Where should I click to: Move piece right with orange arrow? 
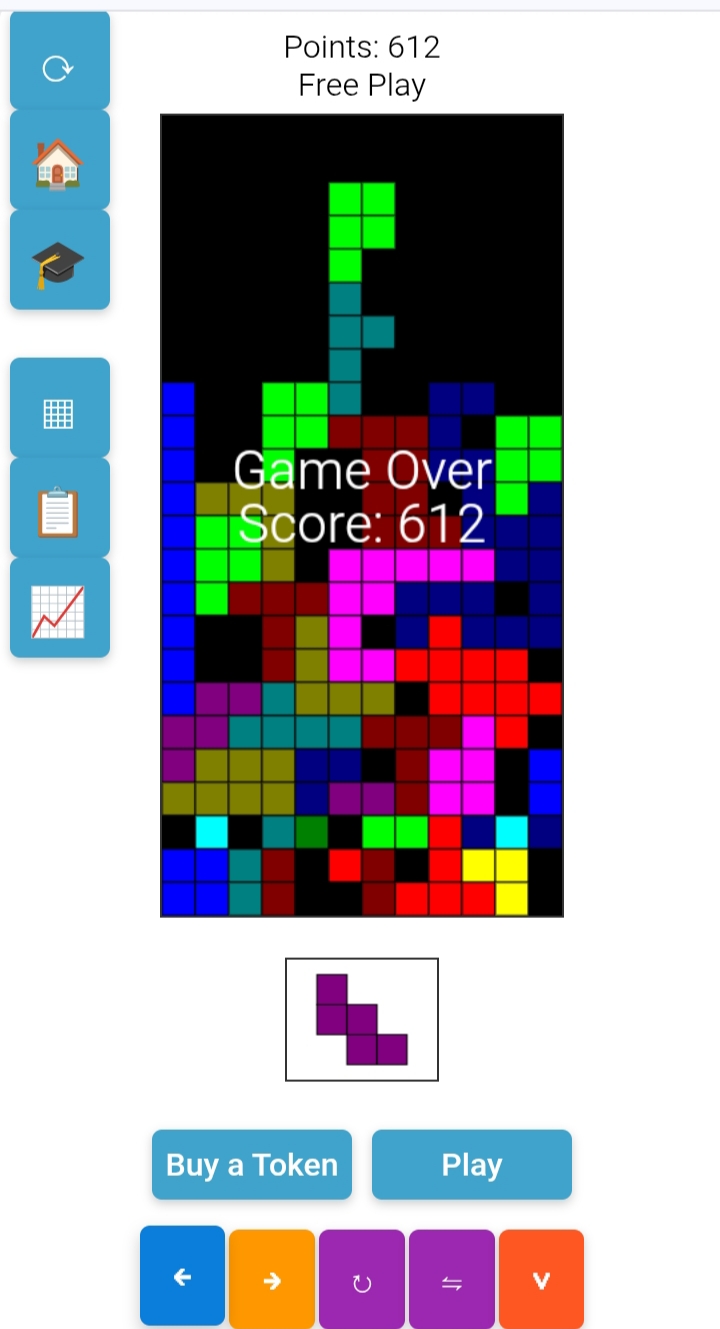tap(272, 1280)
